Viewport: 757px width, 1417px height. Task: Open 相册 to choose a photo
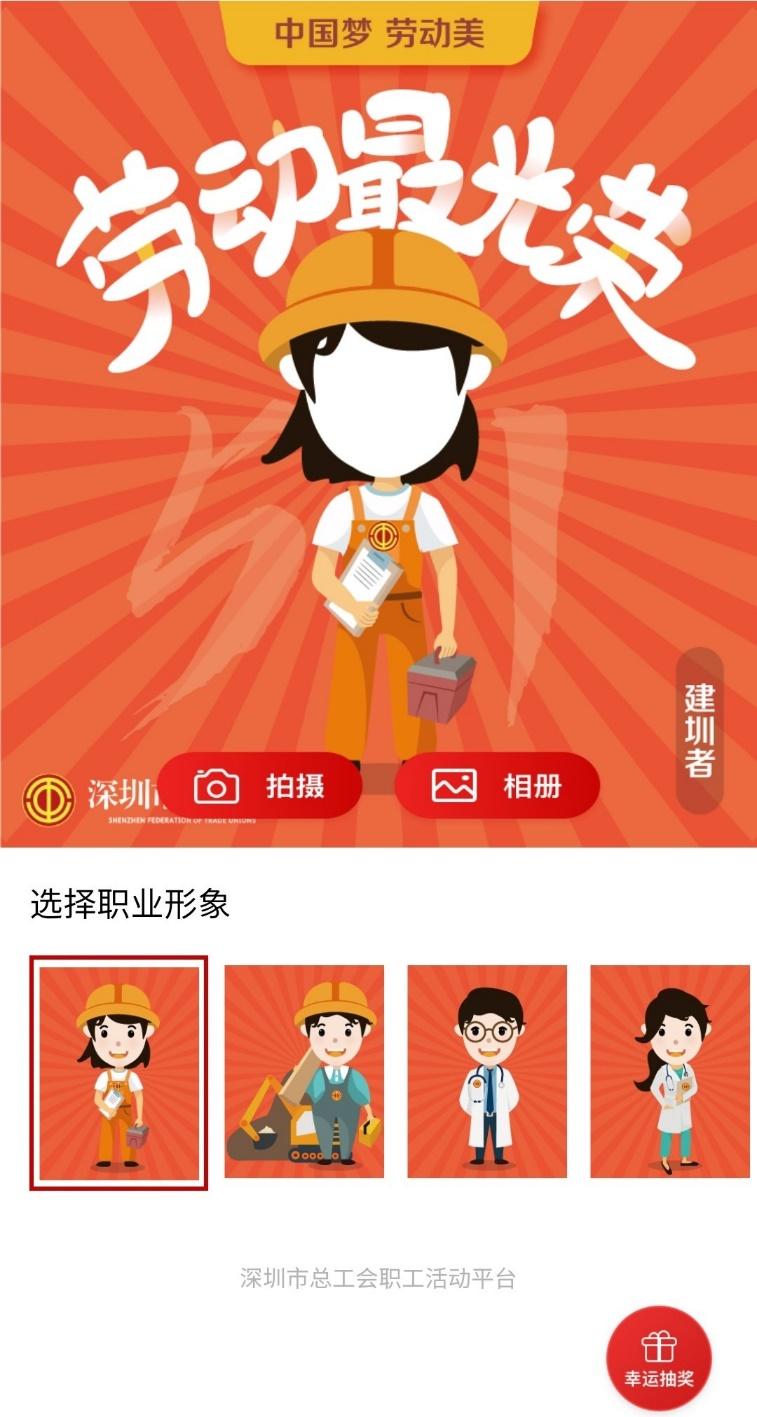497,786
